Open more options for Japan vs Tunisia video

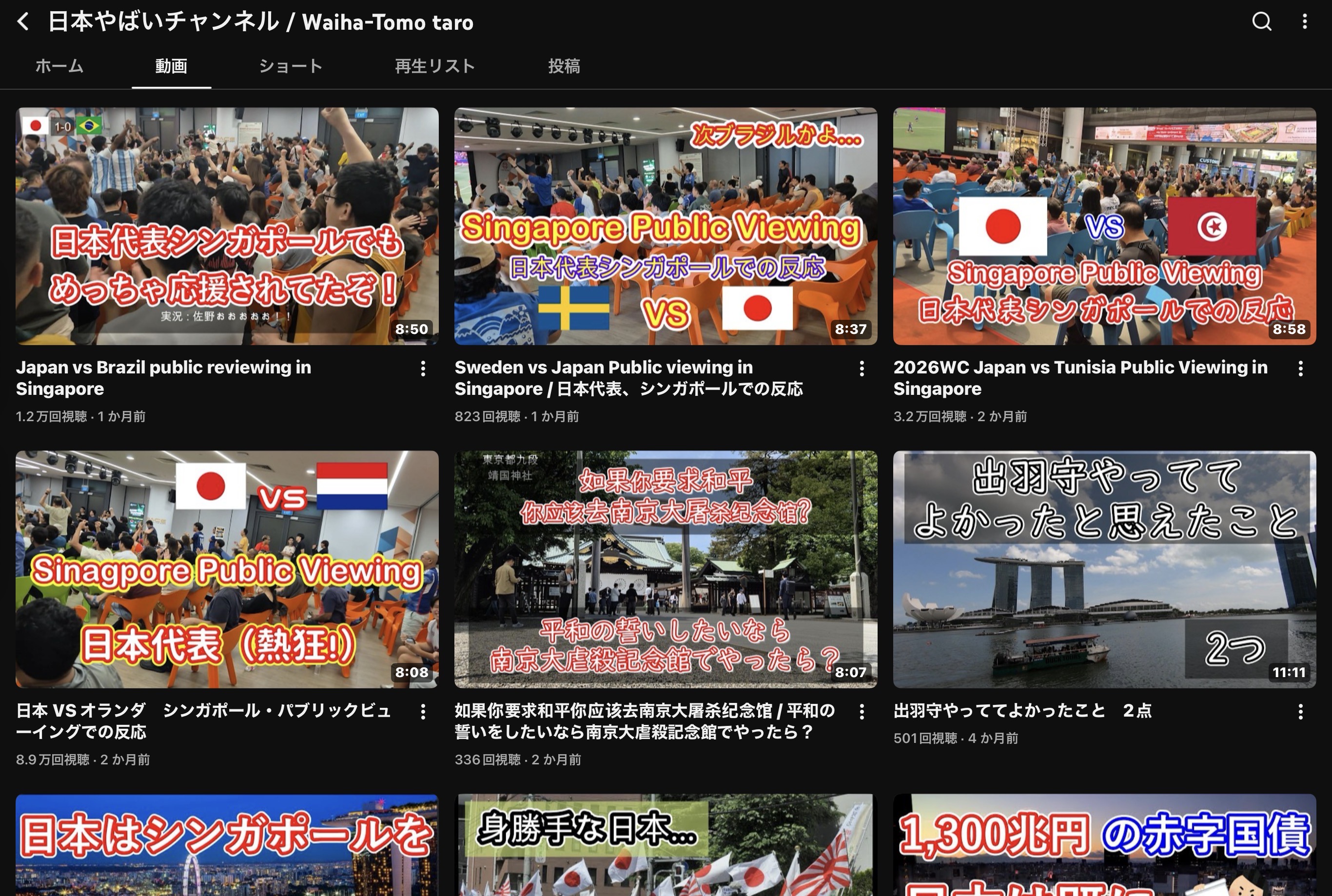(1301, 369)
